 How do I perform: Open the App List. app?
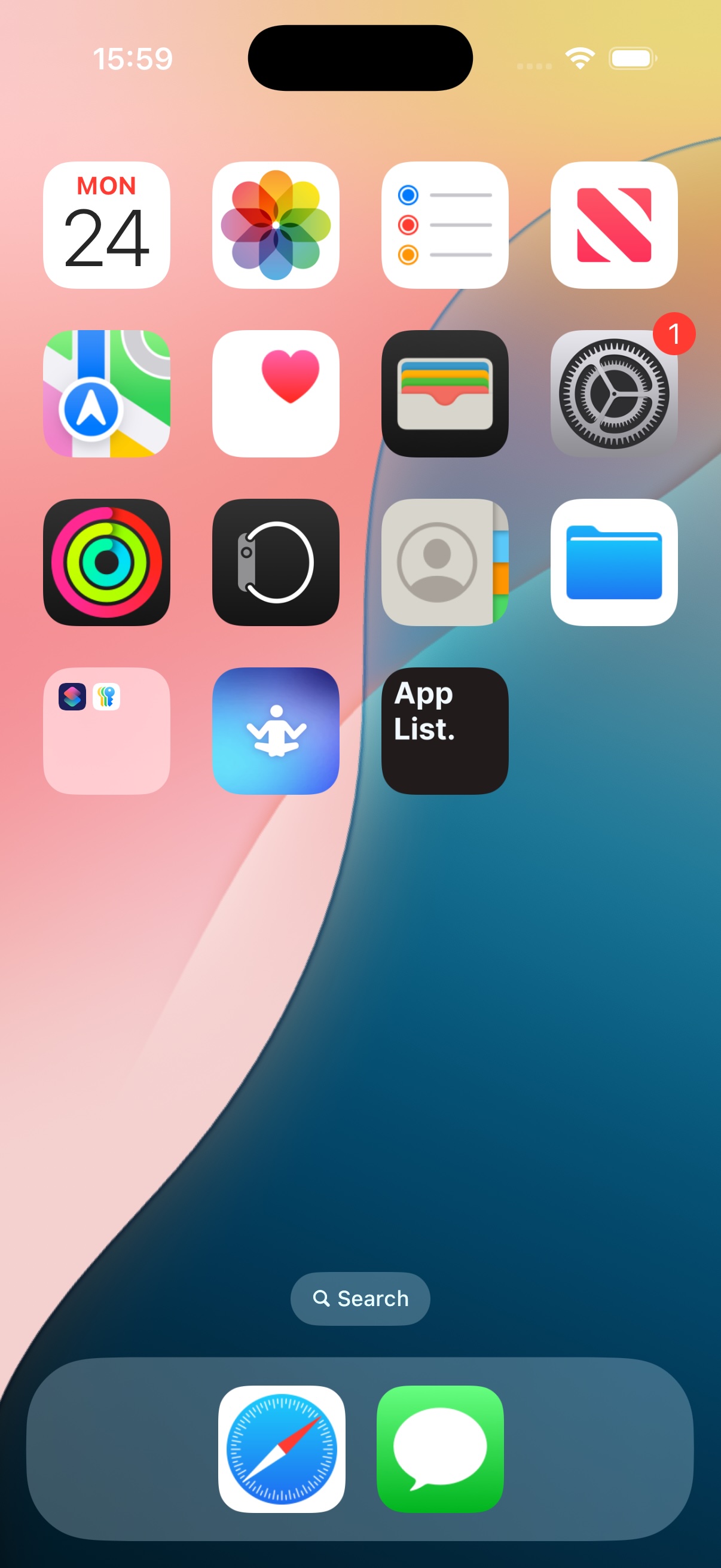pos(445,731)
